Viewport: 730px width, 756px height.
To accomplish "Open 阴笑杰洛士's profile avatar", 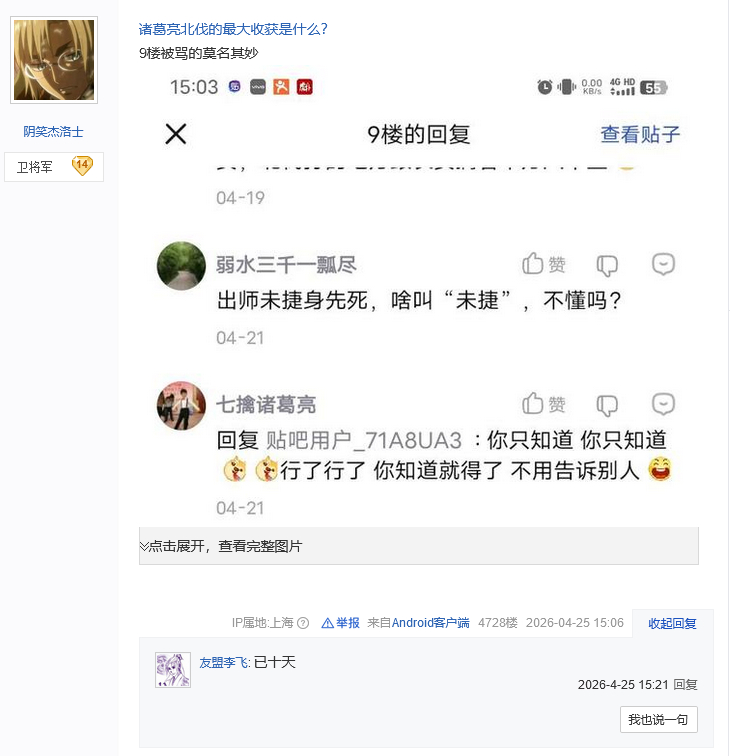I will coord(54,60).
